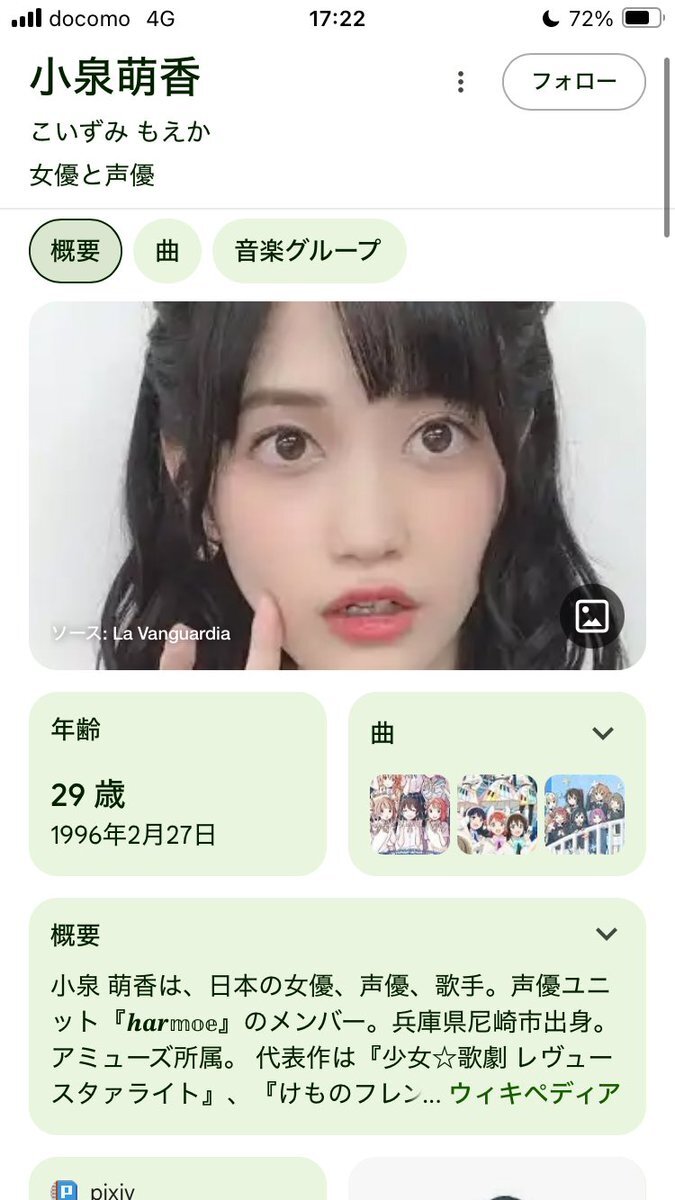Open the ウィキペディア link
This screenshot has width=675, height=1200.
(x=534, y=1093)
